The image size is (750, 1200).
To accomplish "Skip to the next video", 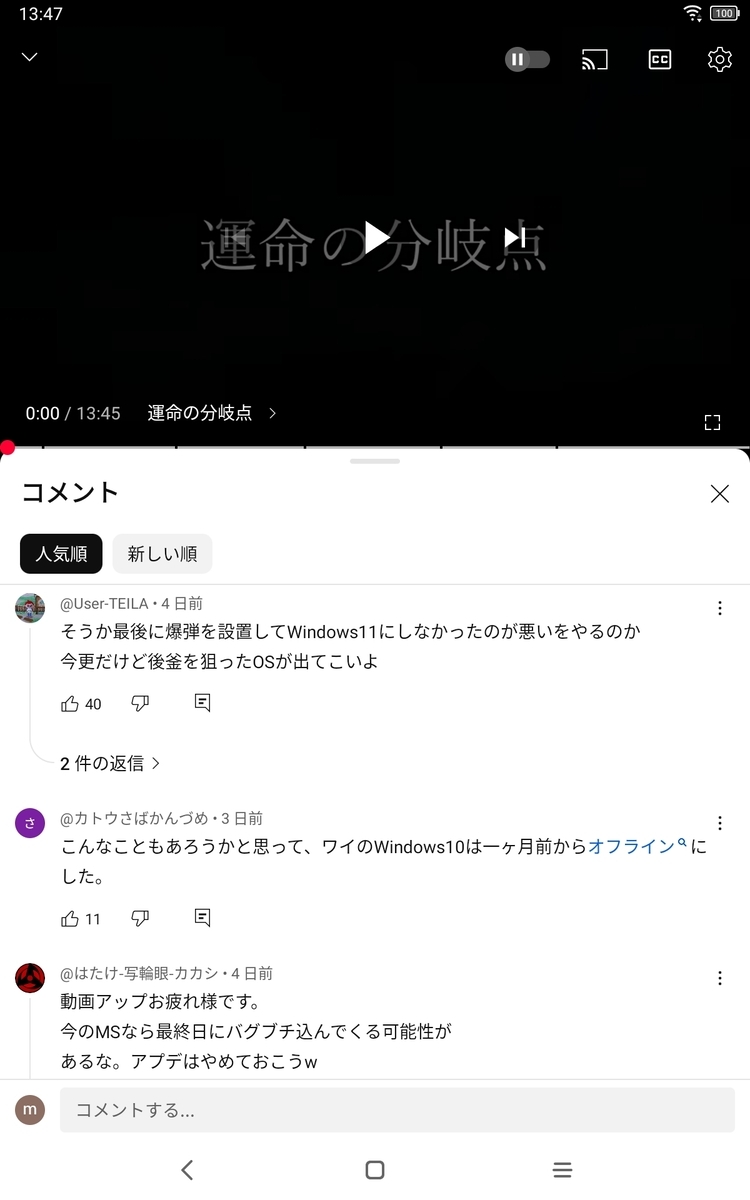I will click(515, 238).
